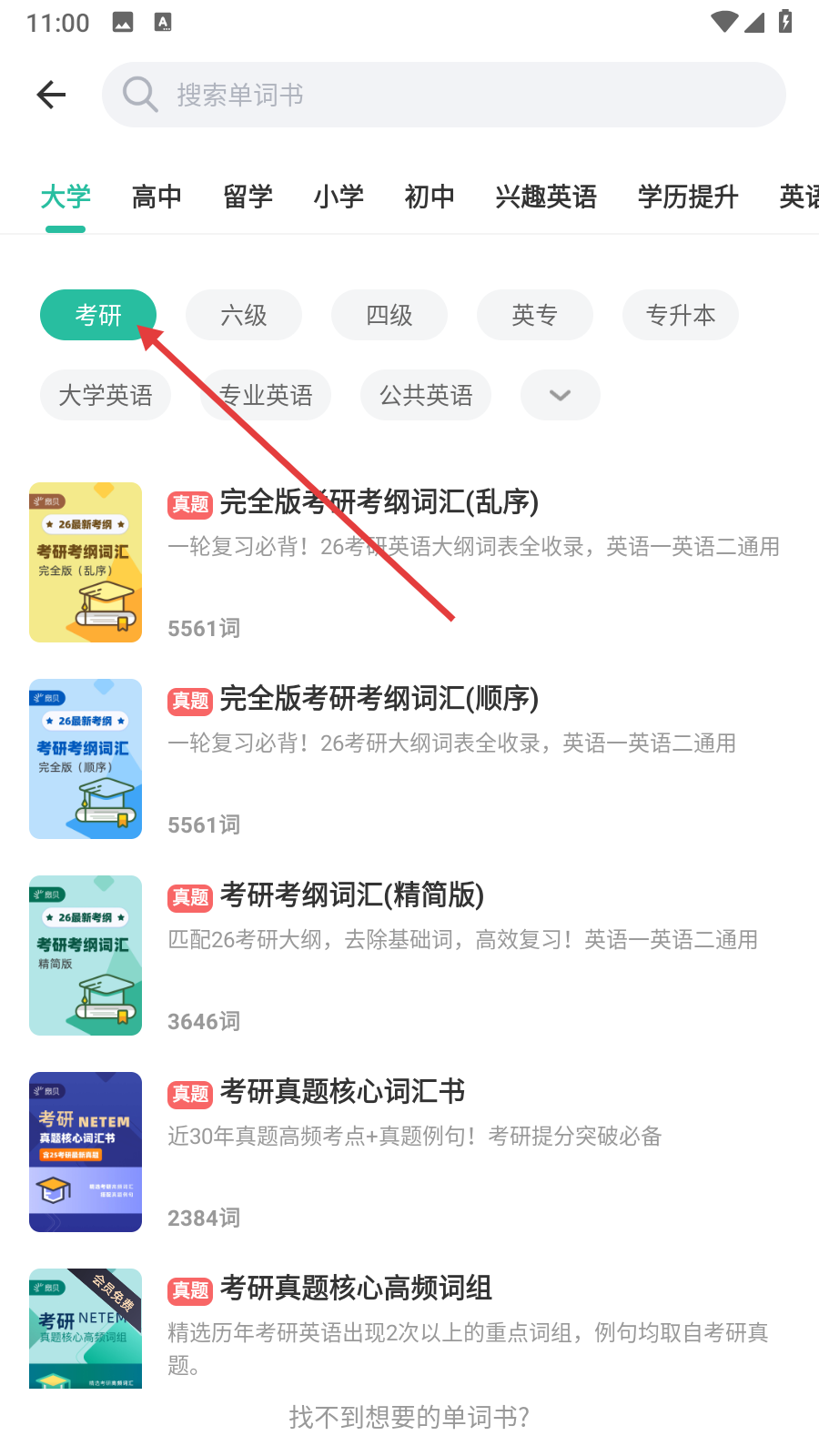The height and width of the screenshot is (1456, 819).
Task: Go back using the arrow icon
Action: point(51,95)
